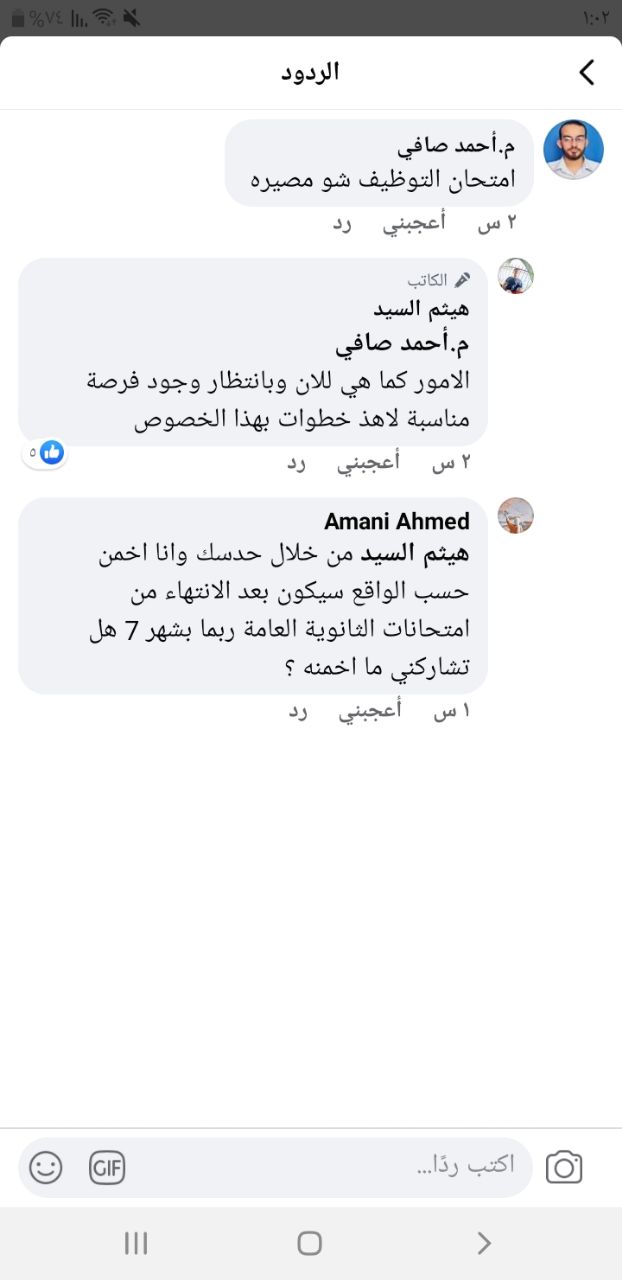
Task: Open the camera to attach a photo
Action: point(564,1166)
